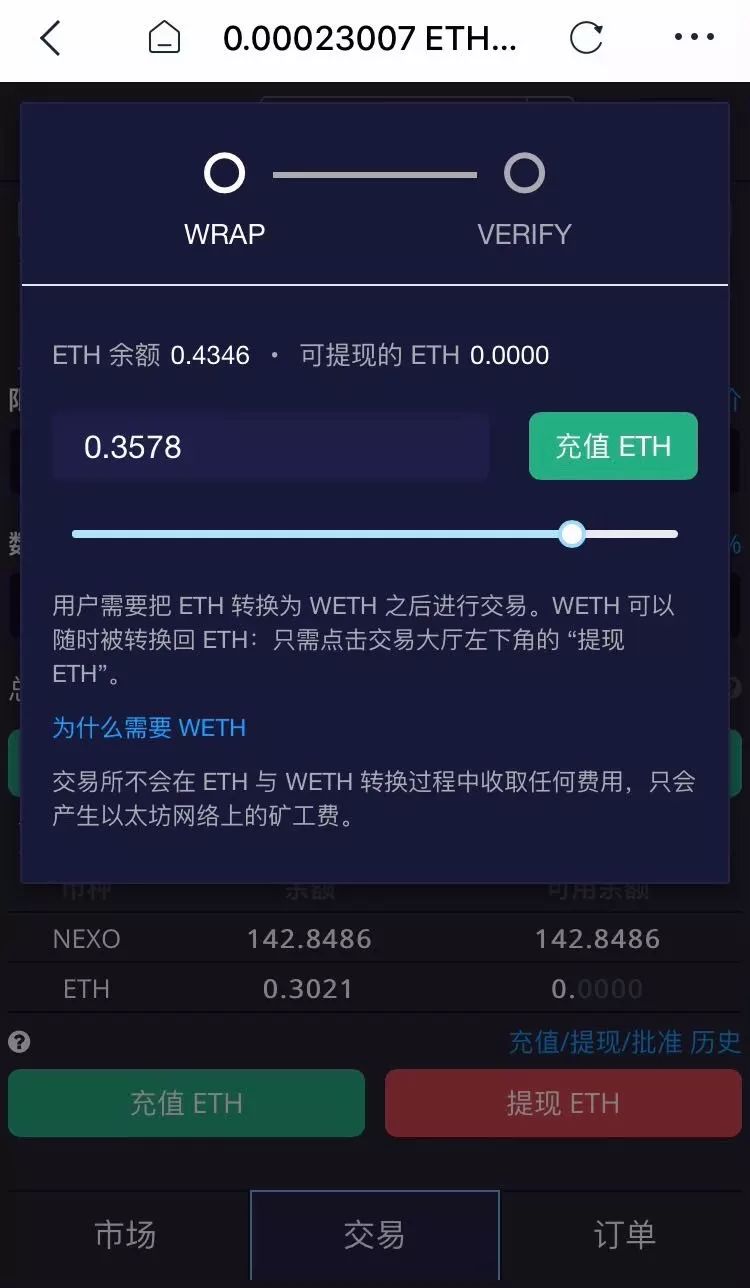Switch to the 市场 tab

click(123, 1235)
